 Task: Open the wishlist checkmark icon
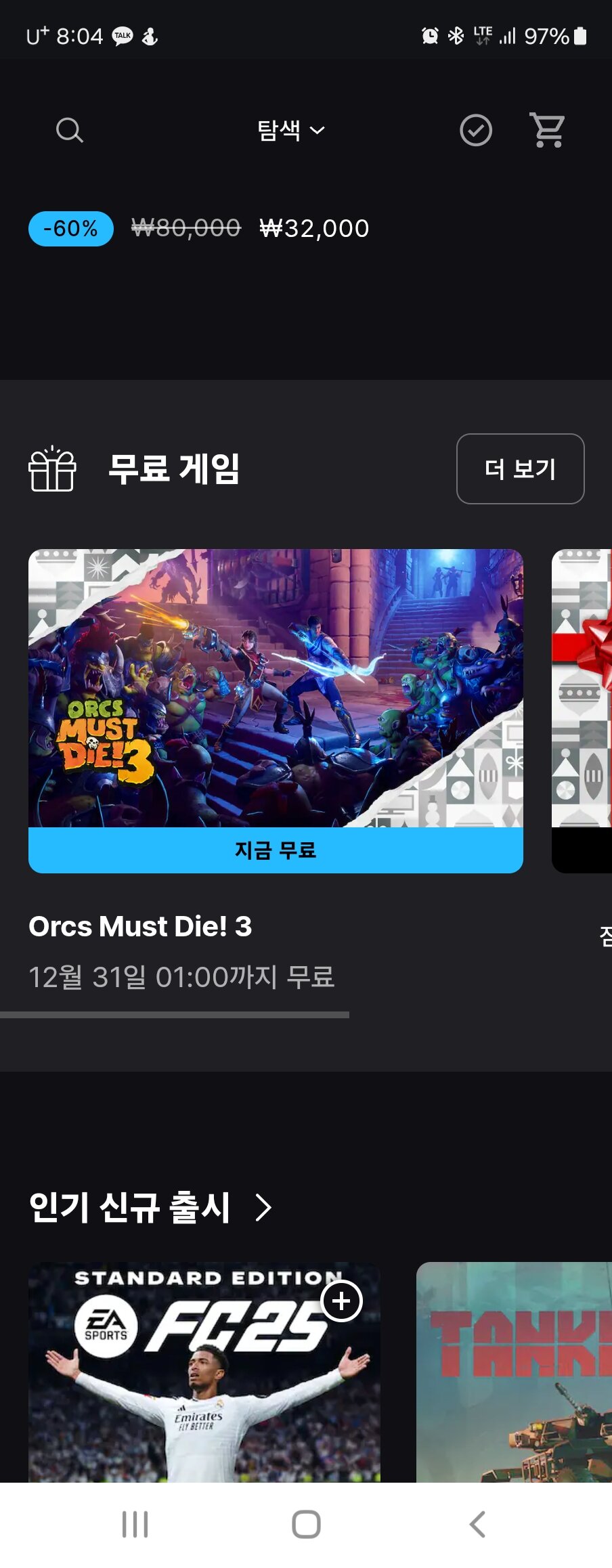pyautogui.click(x=476, y=130)
